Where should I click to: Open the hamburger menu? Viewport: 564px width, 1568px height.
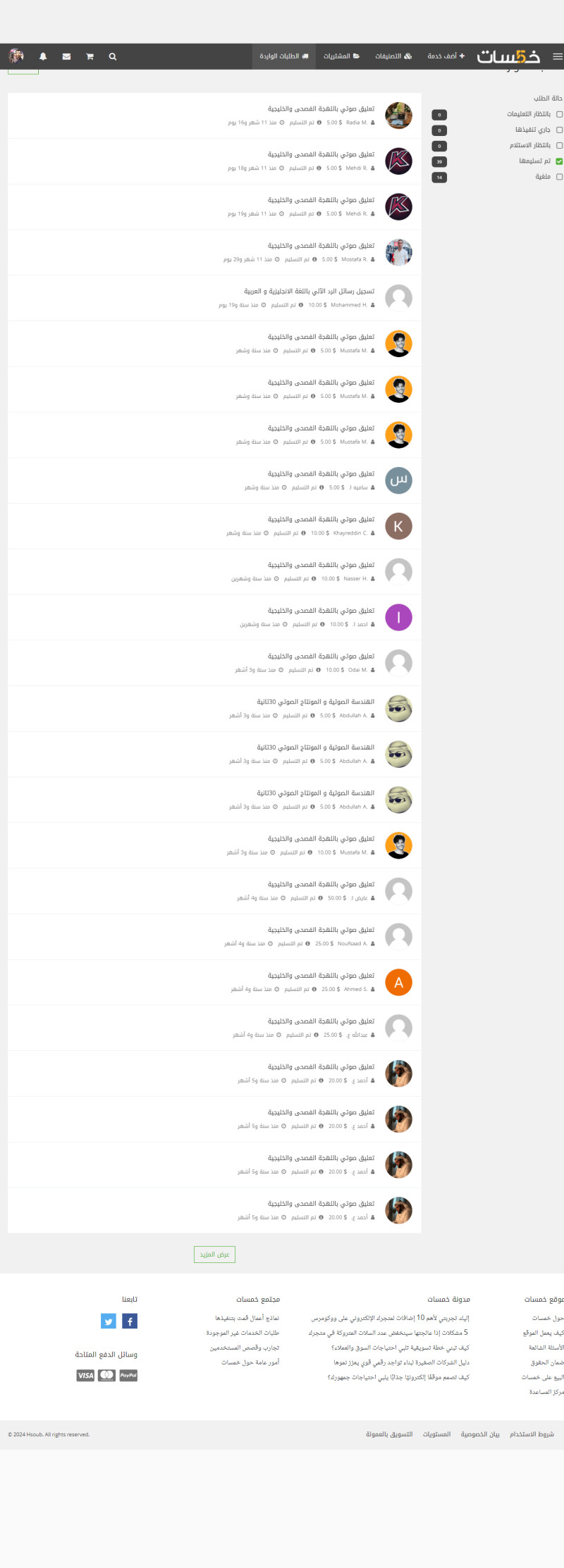[x=557, y=56]
